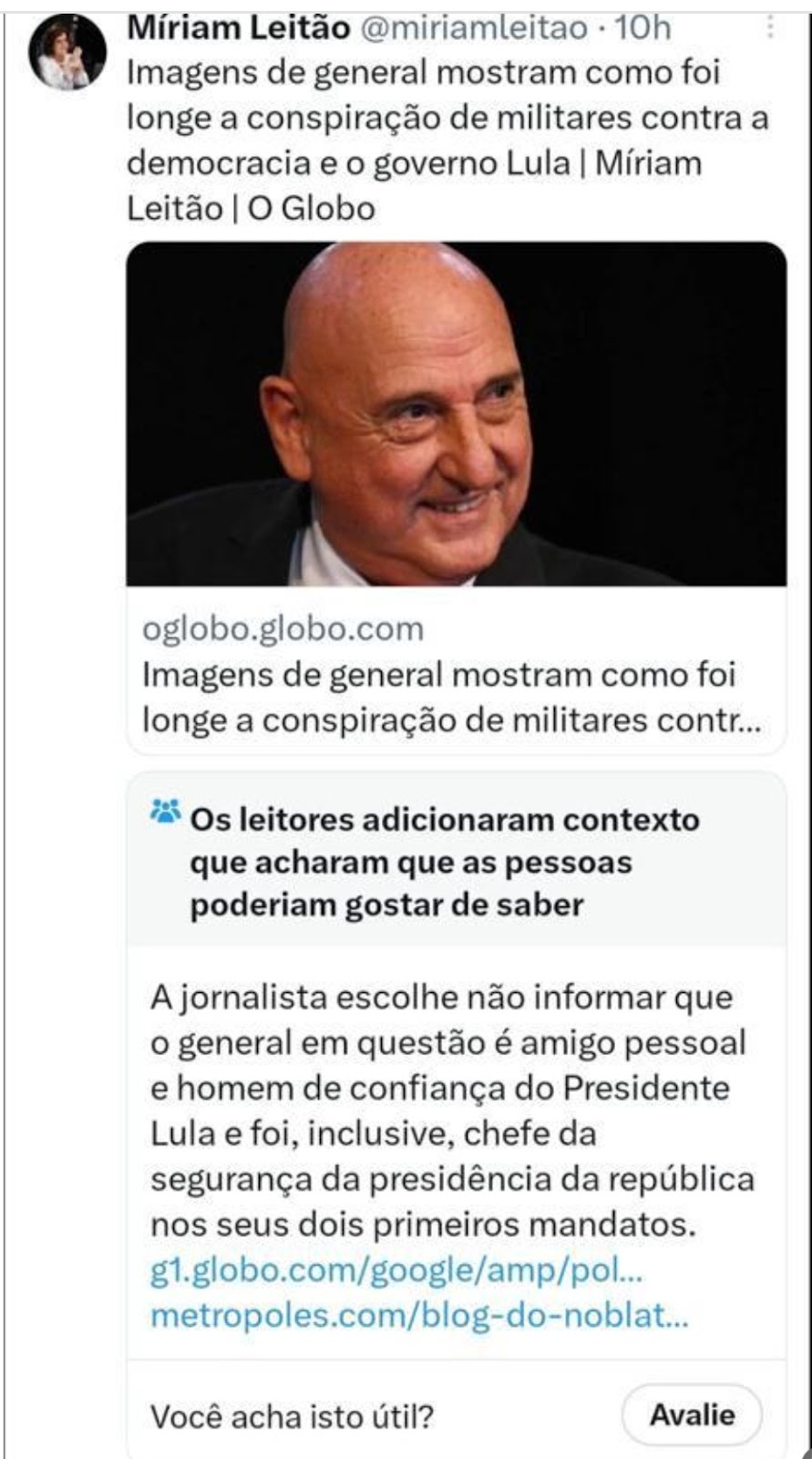Open the tweet's overflow menu
This screenshot has width=812, height=1459.
point(772,28)
